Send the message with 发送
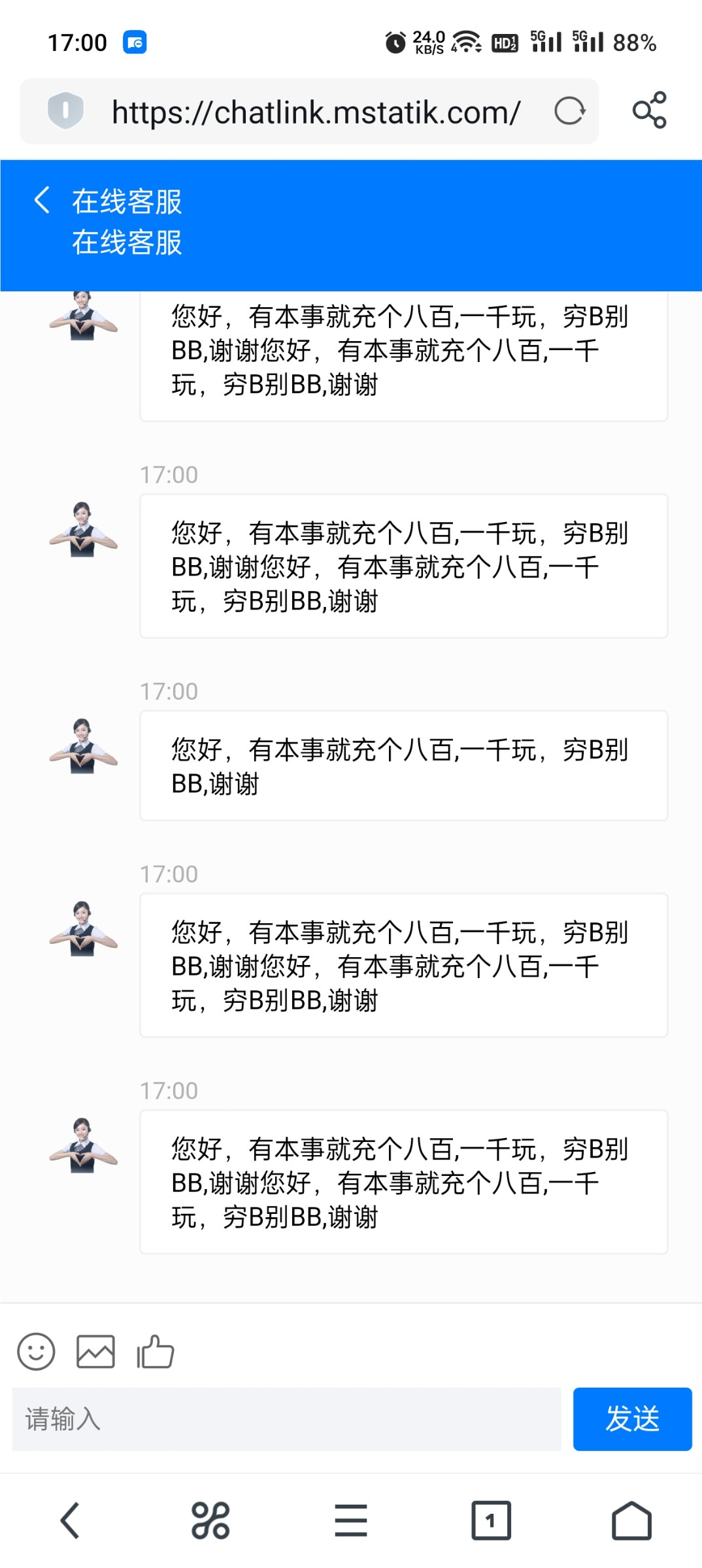702x1568 pixels. 632,1419
